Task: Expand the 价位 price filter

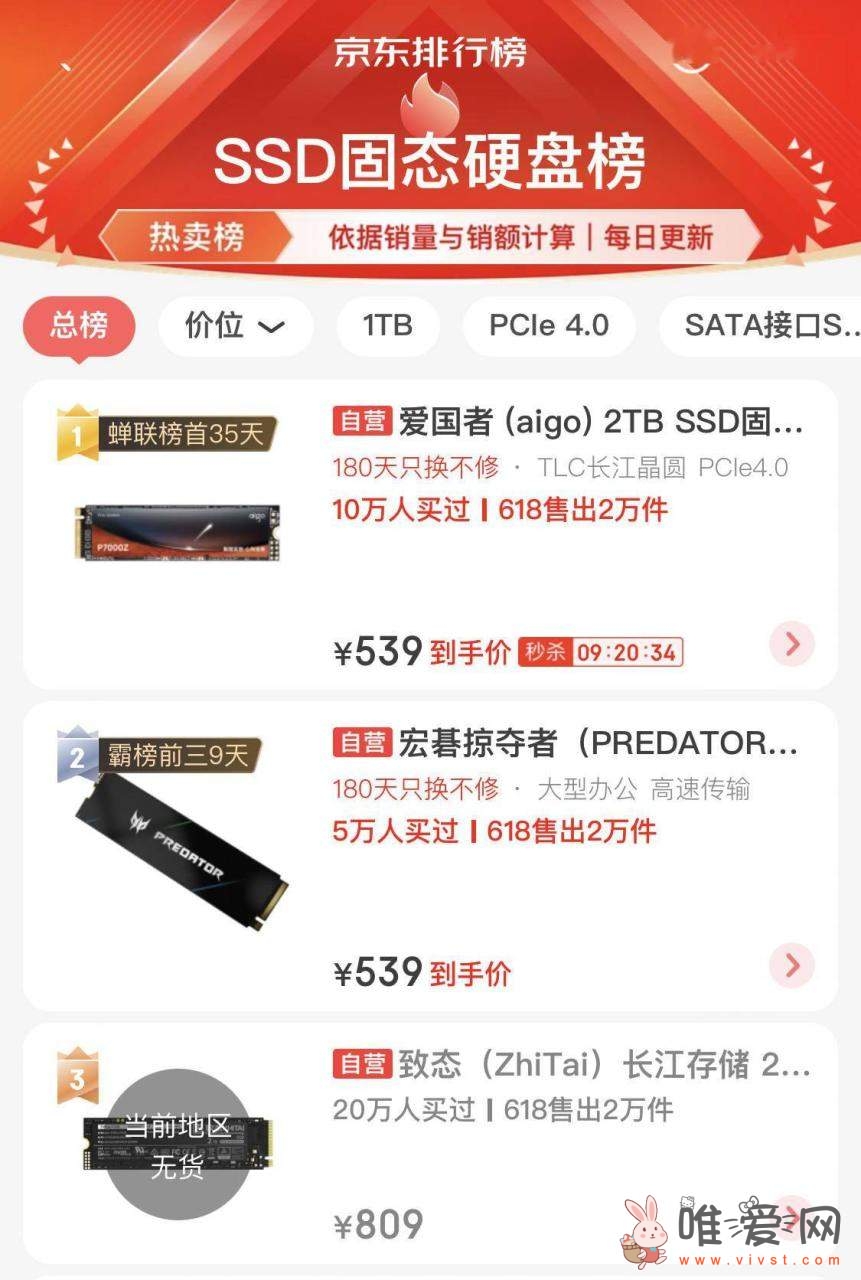Action: coord(235,325)
